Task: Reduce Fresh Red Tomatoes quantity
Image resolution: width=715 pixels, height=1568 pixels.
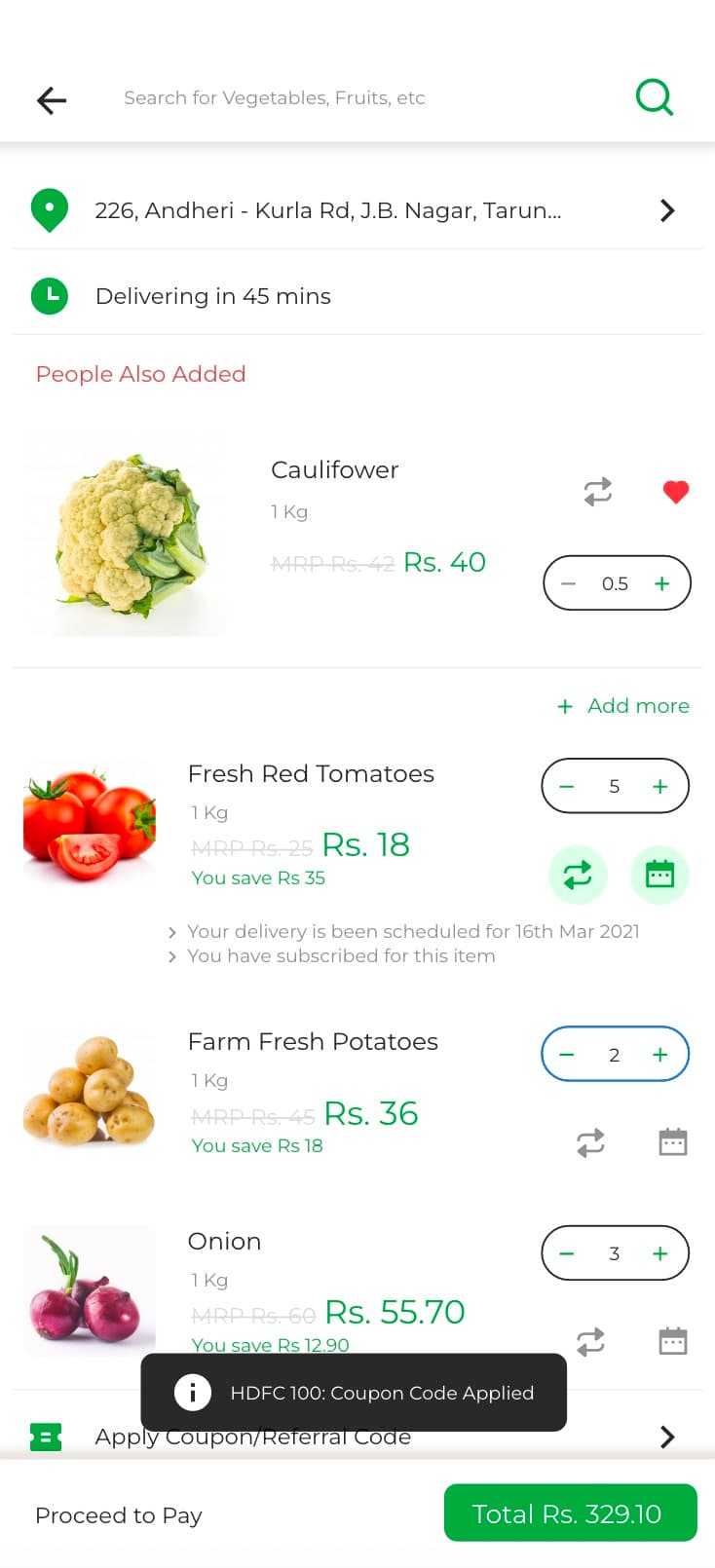Action: tap(567, 786)
